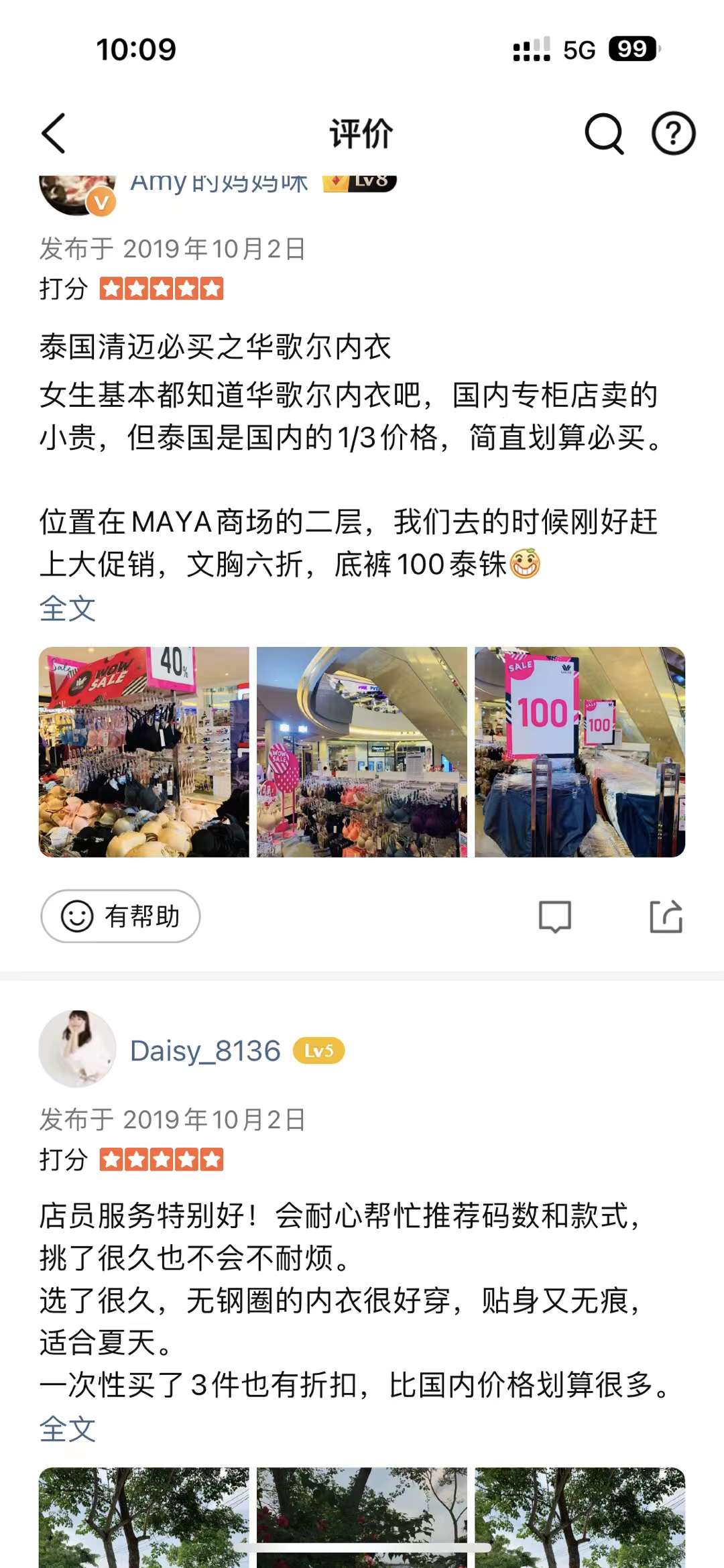Open the 100 baht sale sign photo

[580, 751]
